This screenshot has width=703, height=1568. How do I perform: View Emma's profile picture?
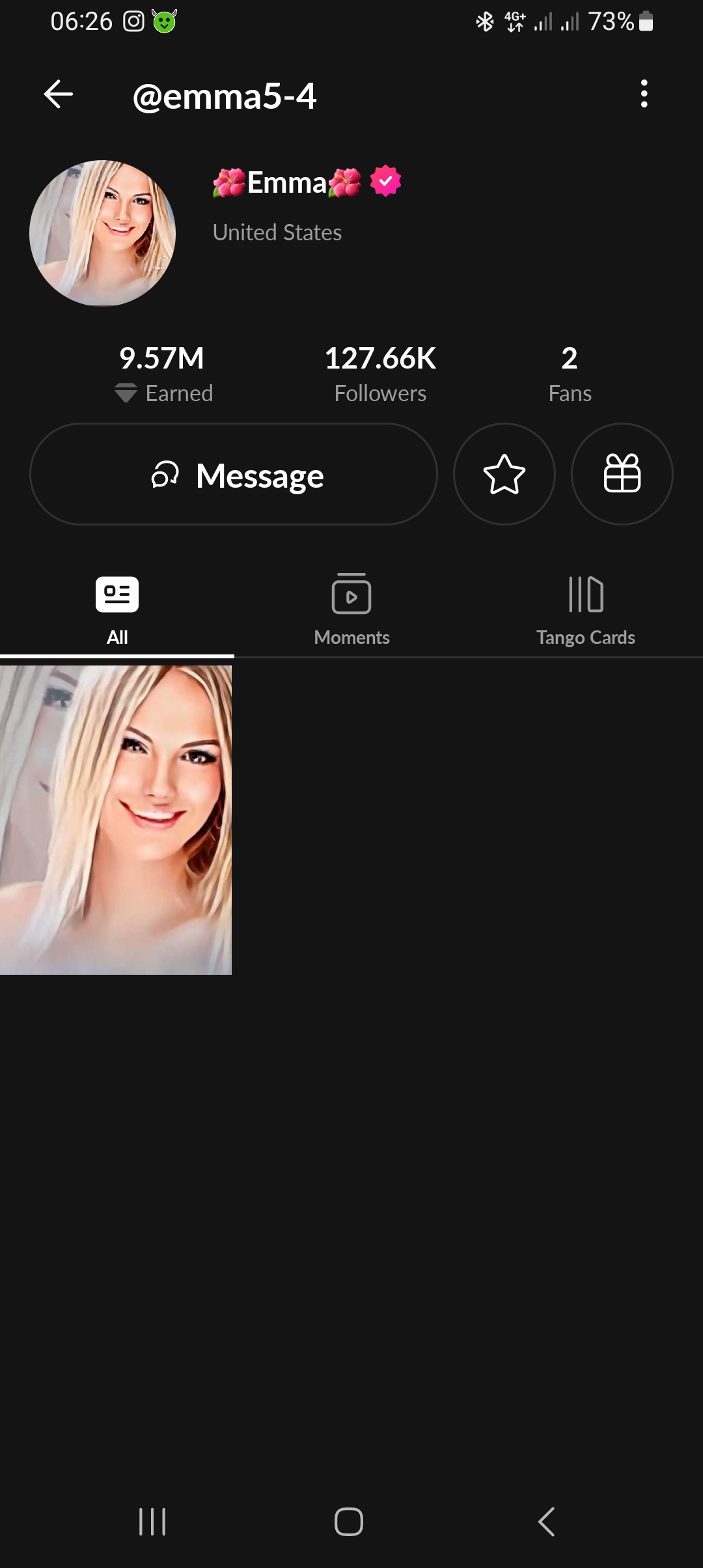[x=103, y=233]
